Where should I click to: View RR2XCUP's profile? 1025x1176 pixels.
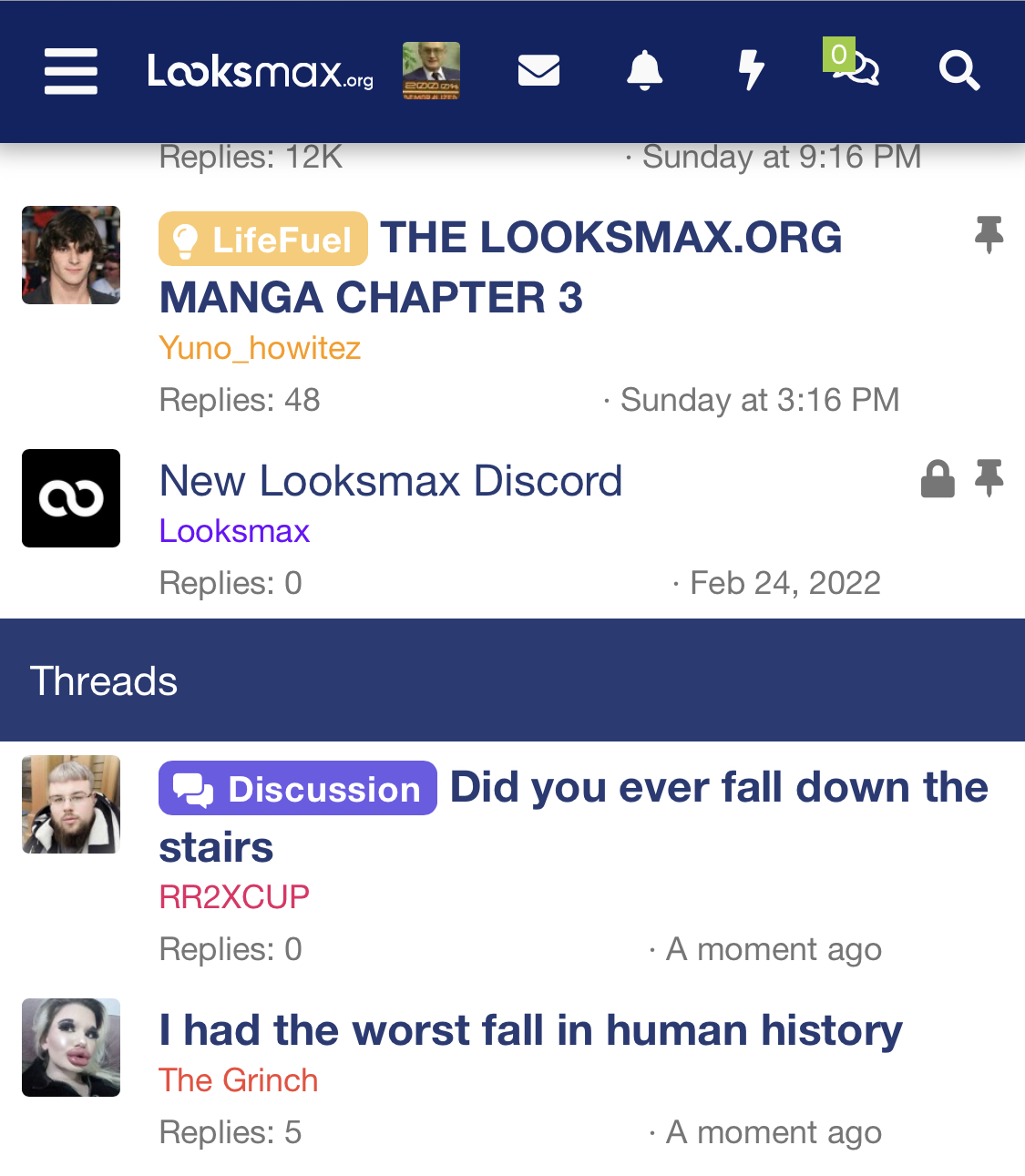coord(234,897)
